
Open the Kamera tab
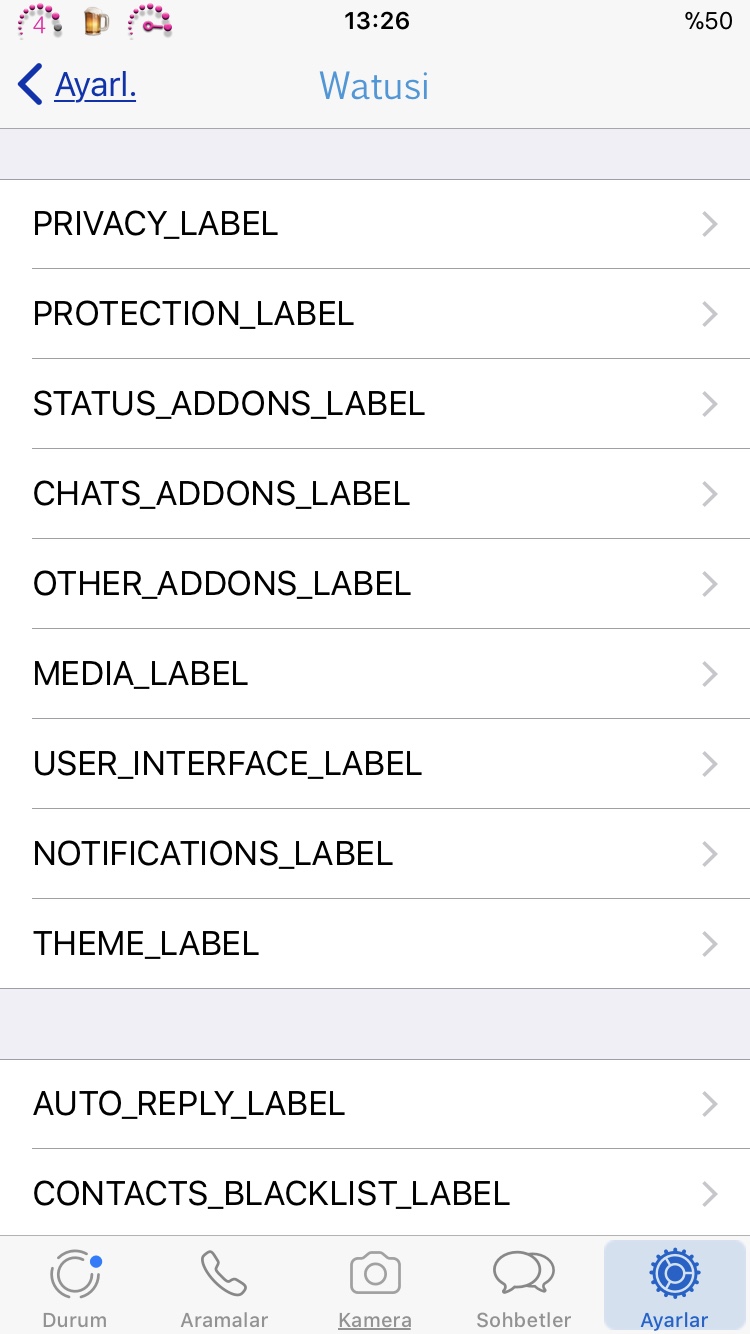point(375,1286)
